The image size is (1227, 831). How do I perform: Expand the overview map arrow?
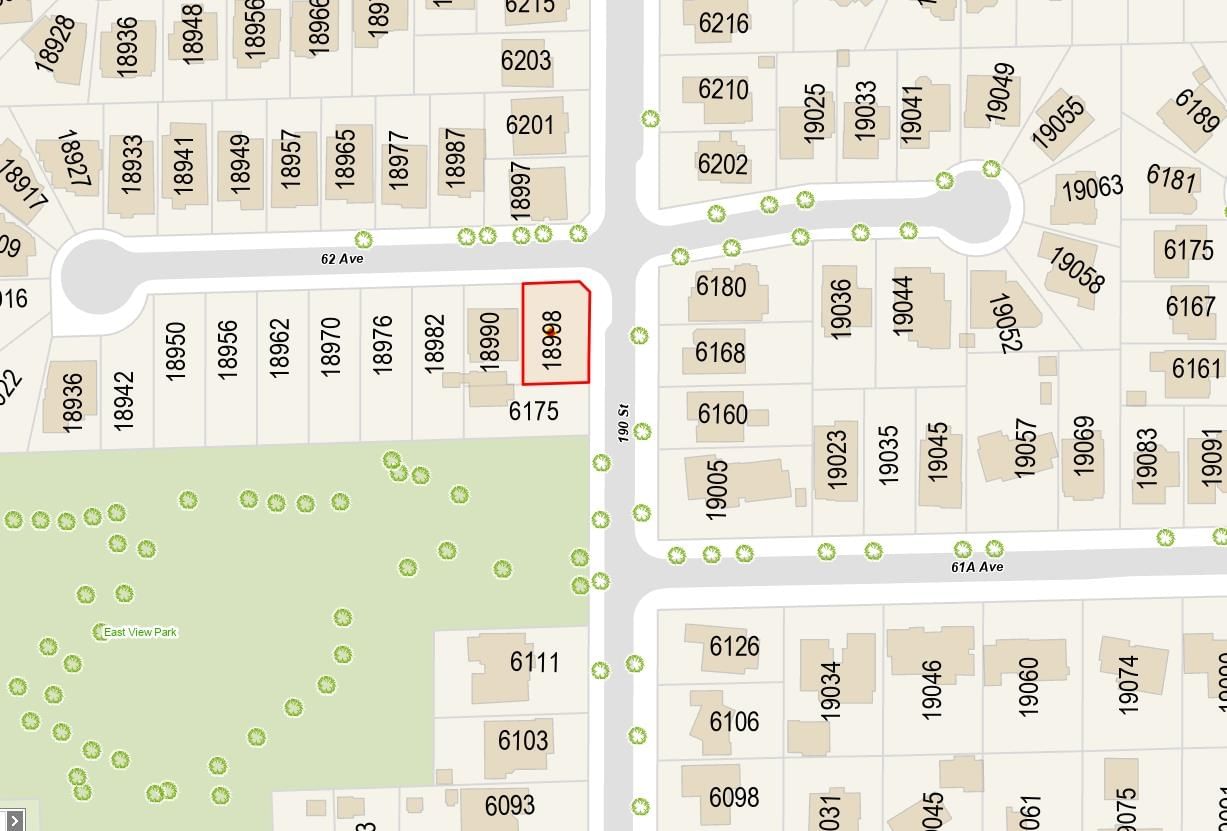tap(14, 820)
